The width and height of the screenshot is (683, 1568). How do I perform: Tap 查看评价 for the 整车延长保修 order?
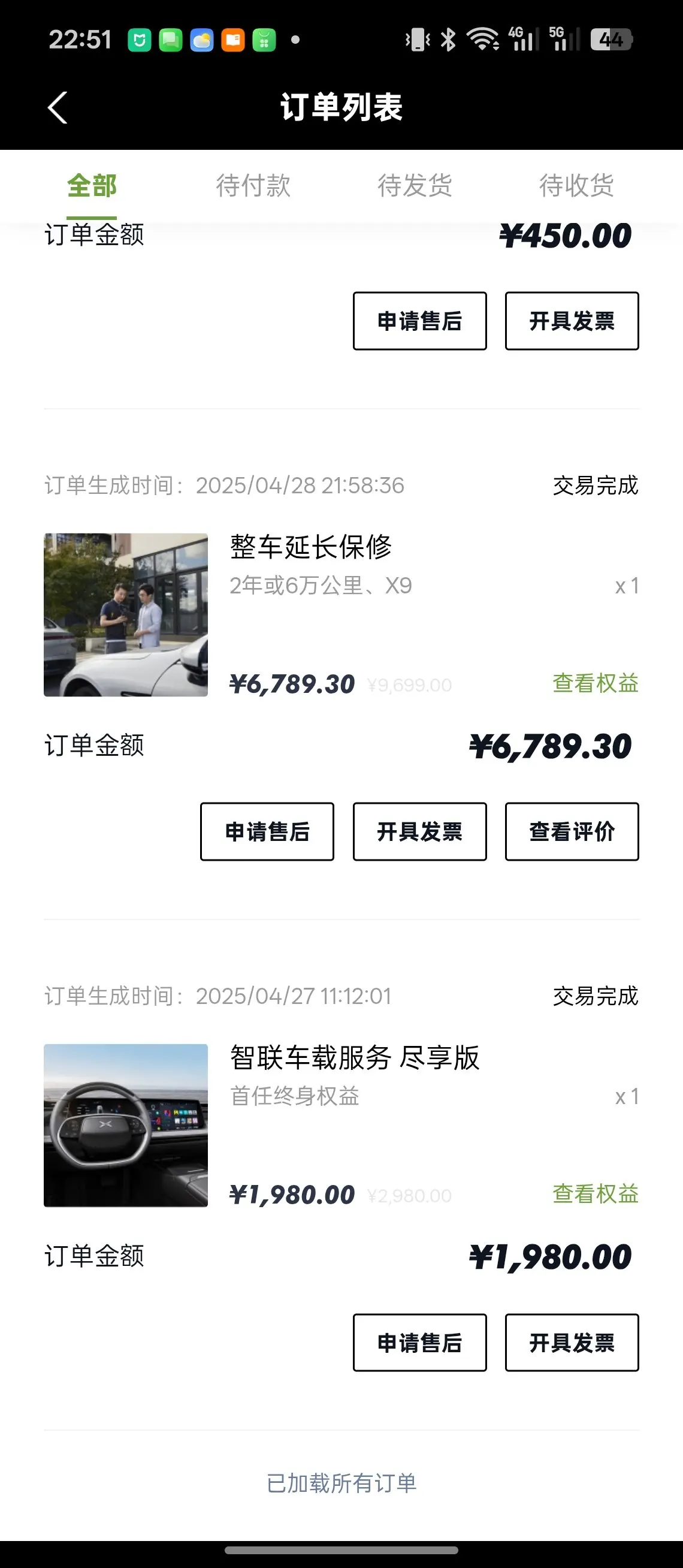pyautogui.click(x=572, y=831)
